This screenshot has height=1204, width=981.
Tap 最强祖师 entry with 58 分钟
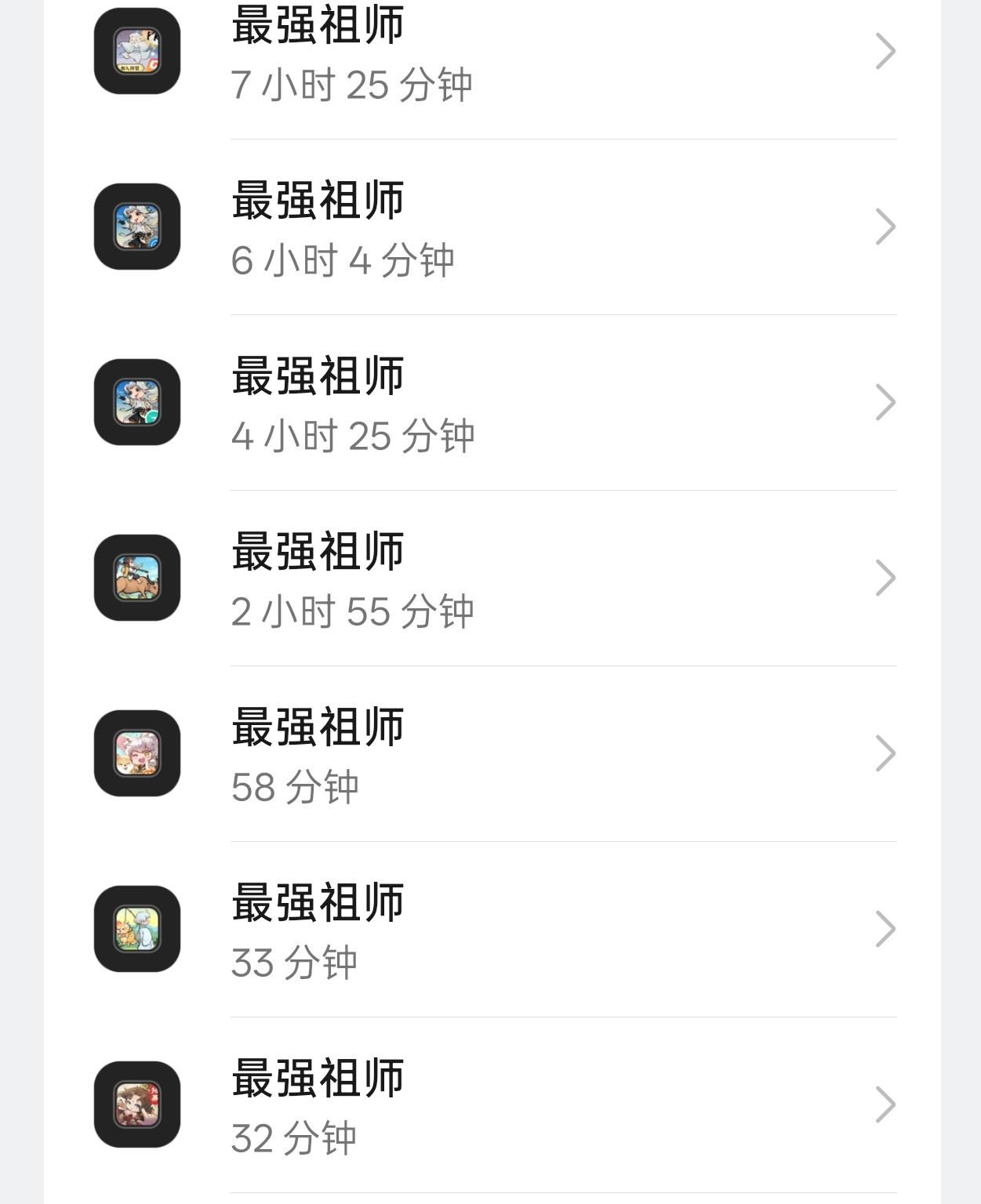[x=492, y=754]
